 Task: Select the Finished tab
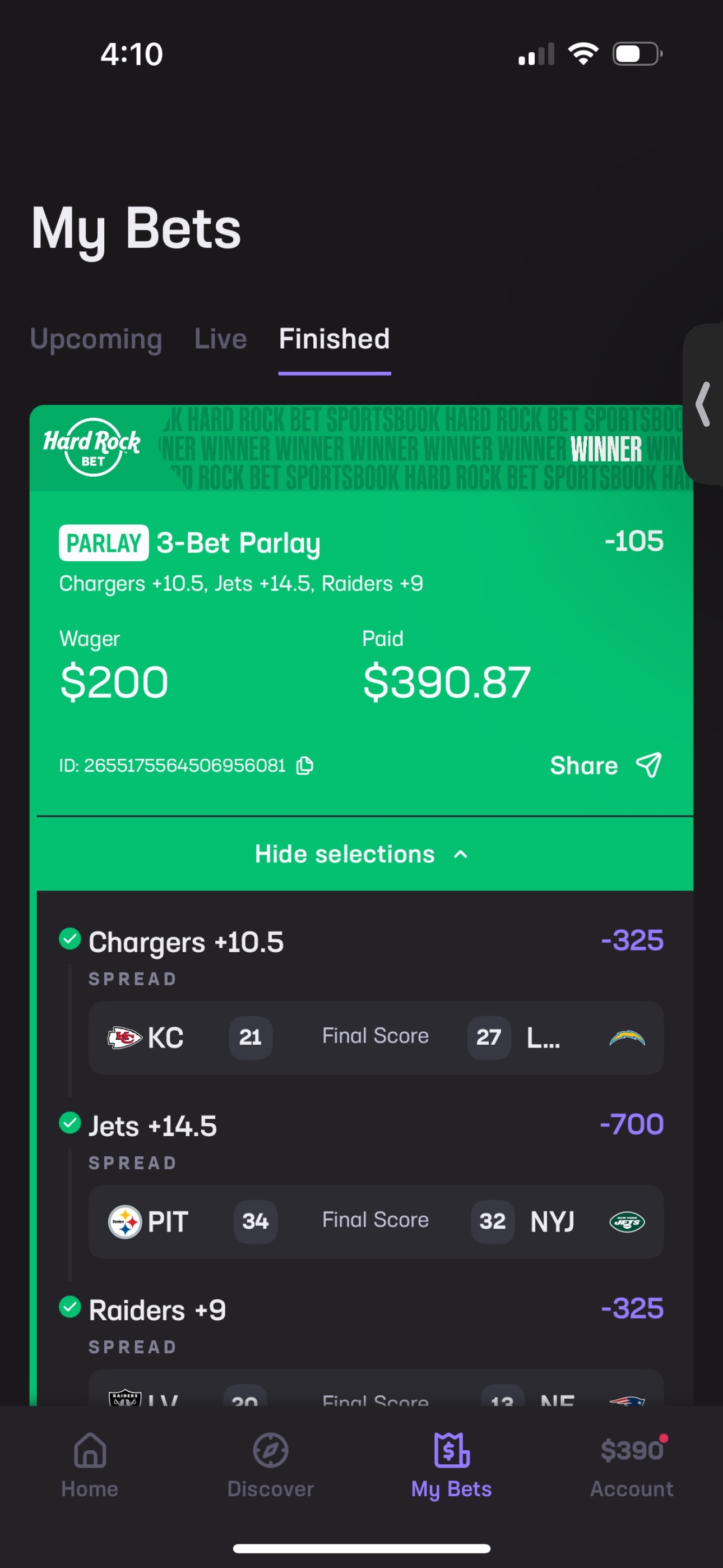pyautogui.click(x=334, y=339)
